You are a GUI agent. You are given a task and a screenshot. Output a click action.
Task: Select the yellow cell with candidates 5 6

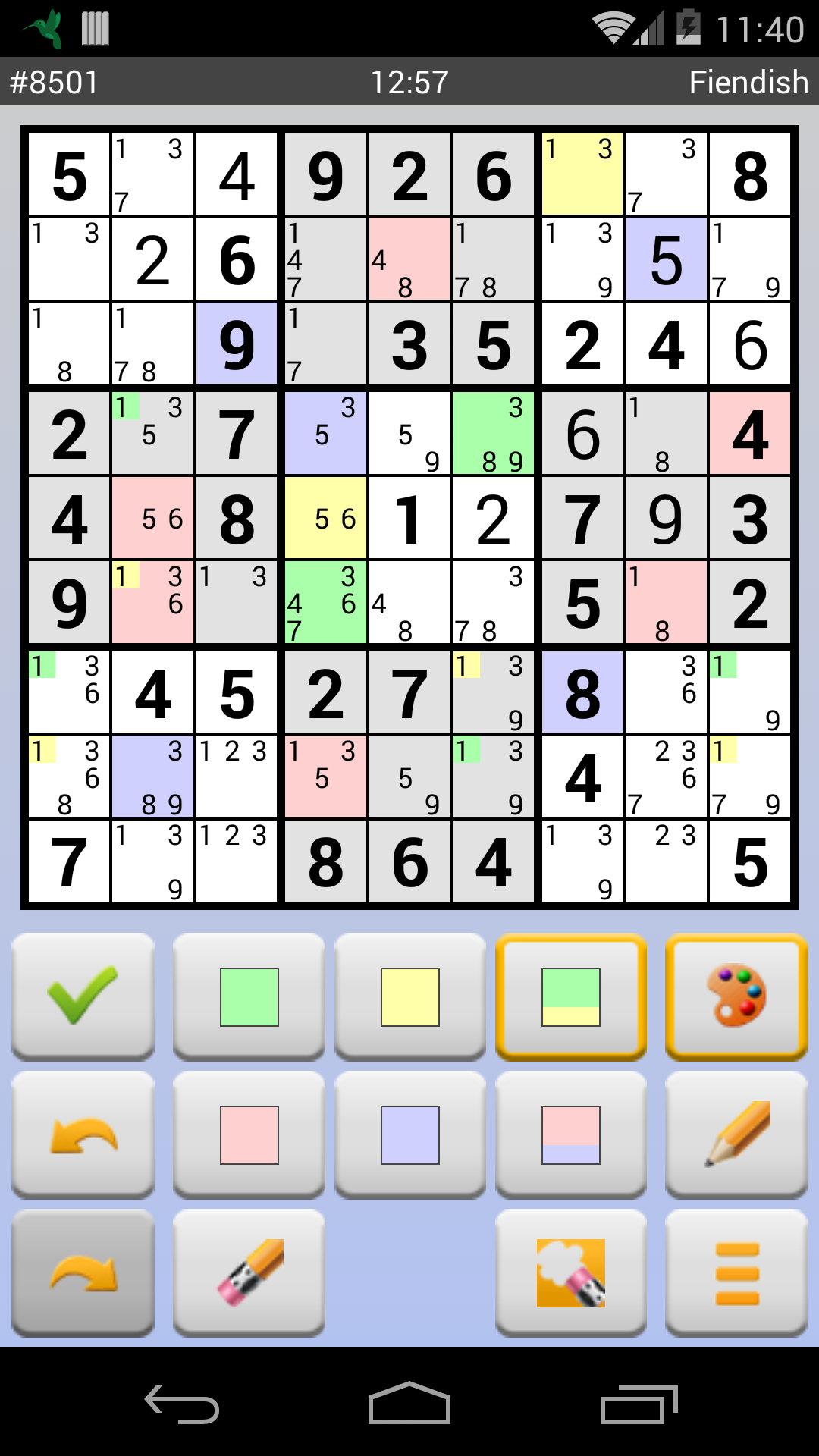pos(326,519)
